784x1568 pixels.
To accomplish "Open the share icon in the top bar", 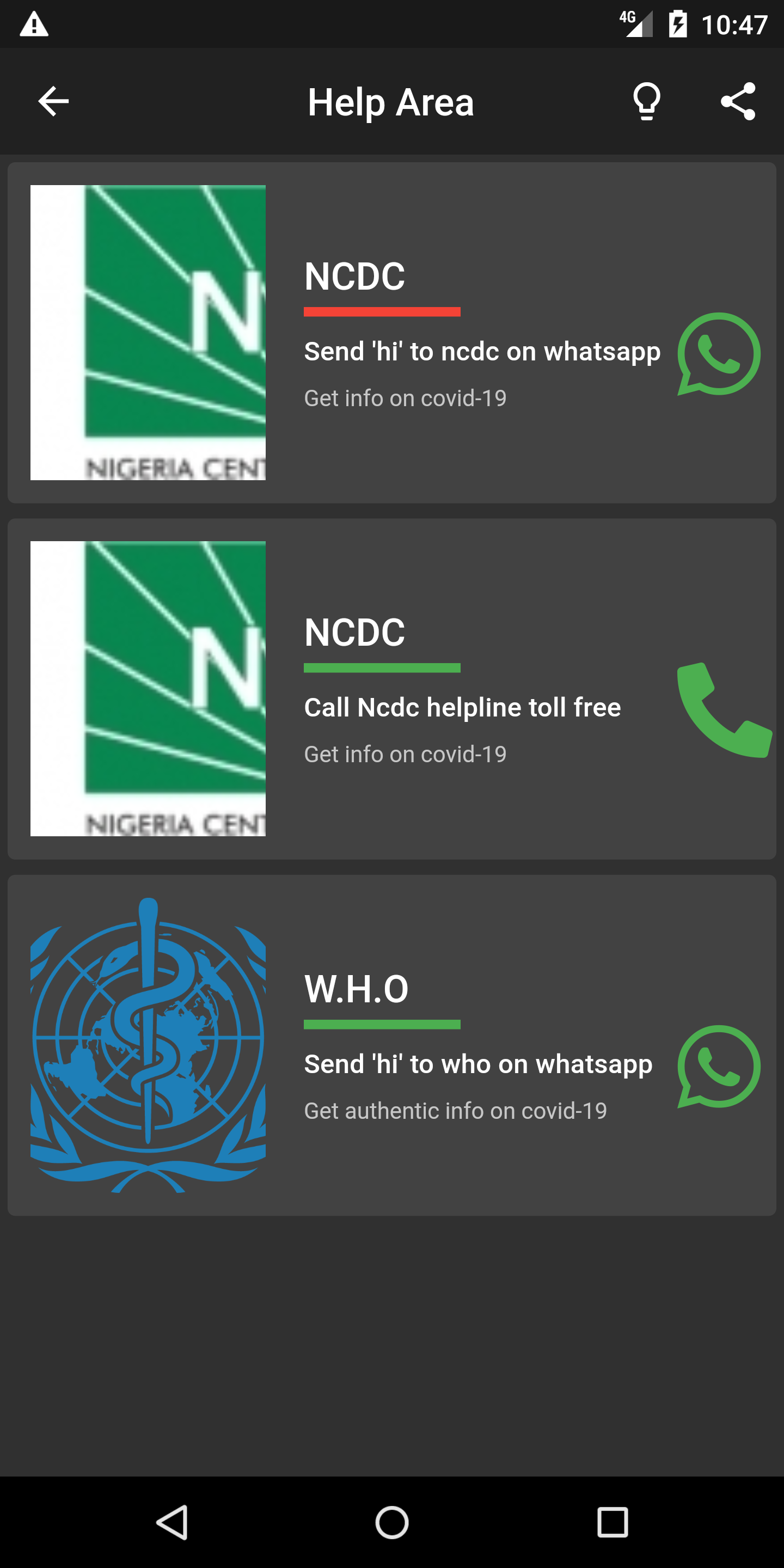I will (738, 102).
